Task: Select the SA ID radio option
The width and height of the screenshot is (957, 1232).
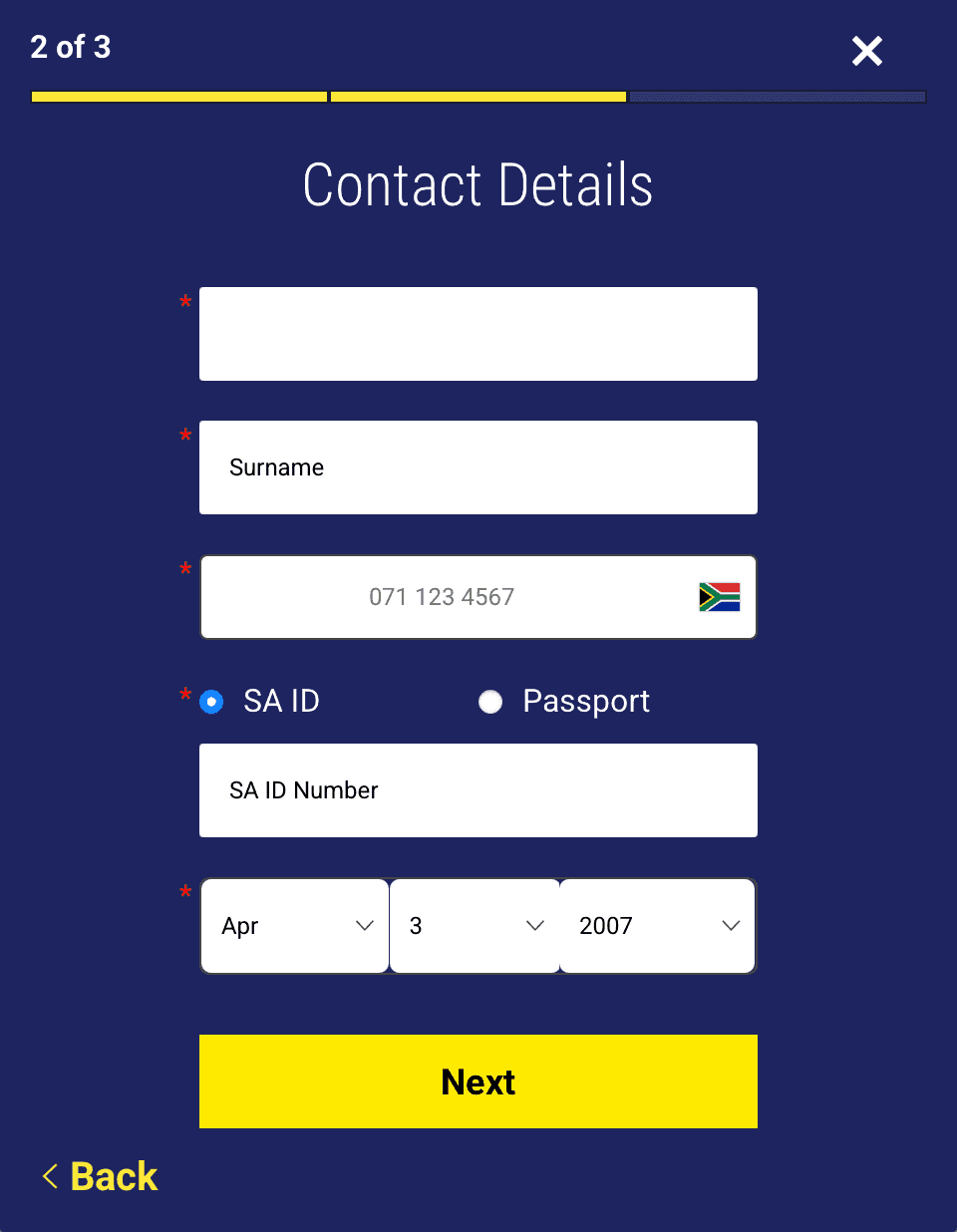Action: pos(212,702)
